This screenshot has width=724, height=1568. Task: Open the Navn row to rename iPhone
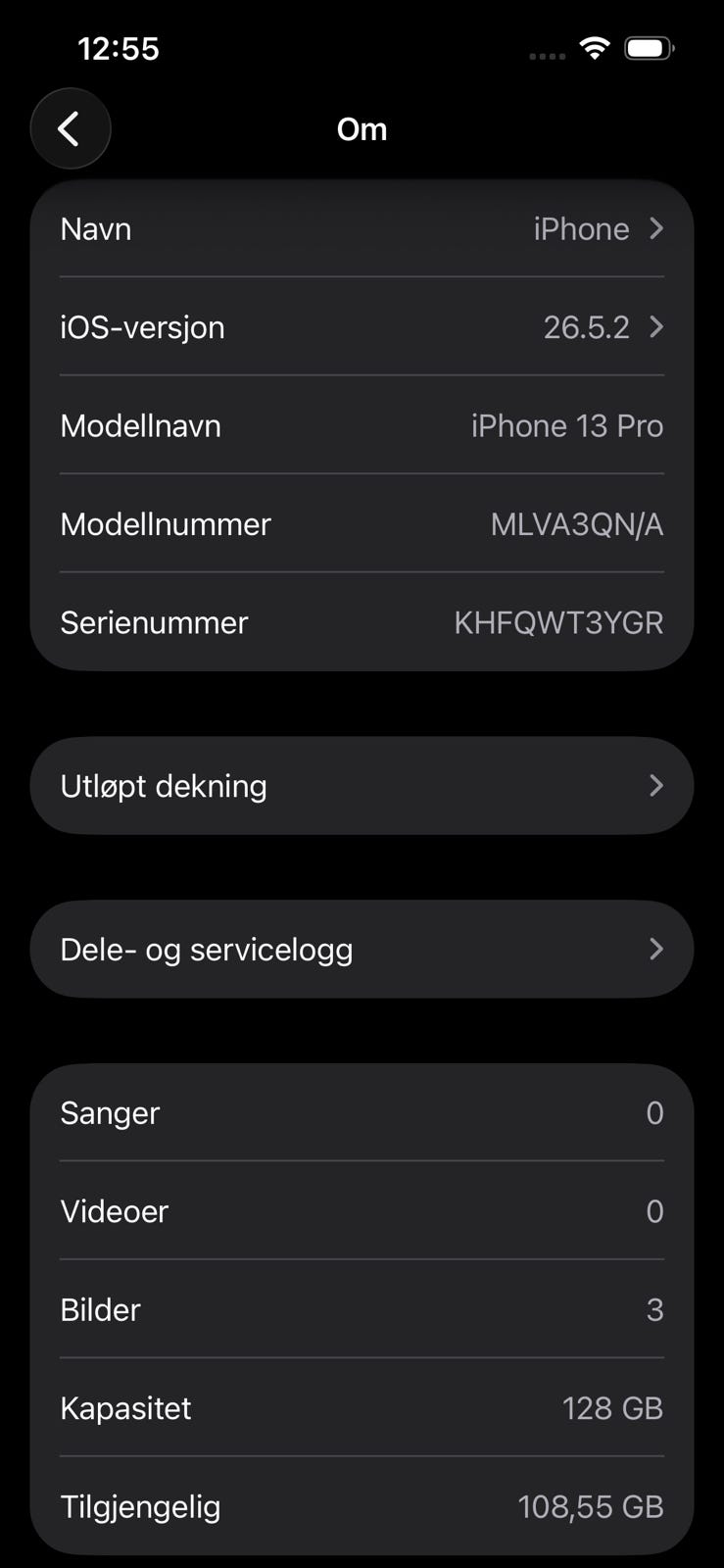coord(362,229)
